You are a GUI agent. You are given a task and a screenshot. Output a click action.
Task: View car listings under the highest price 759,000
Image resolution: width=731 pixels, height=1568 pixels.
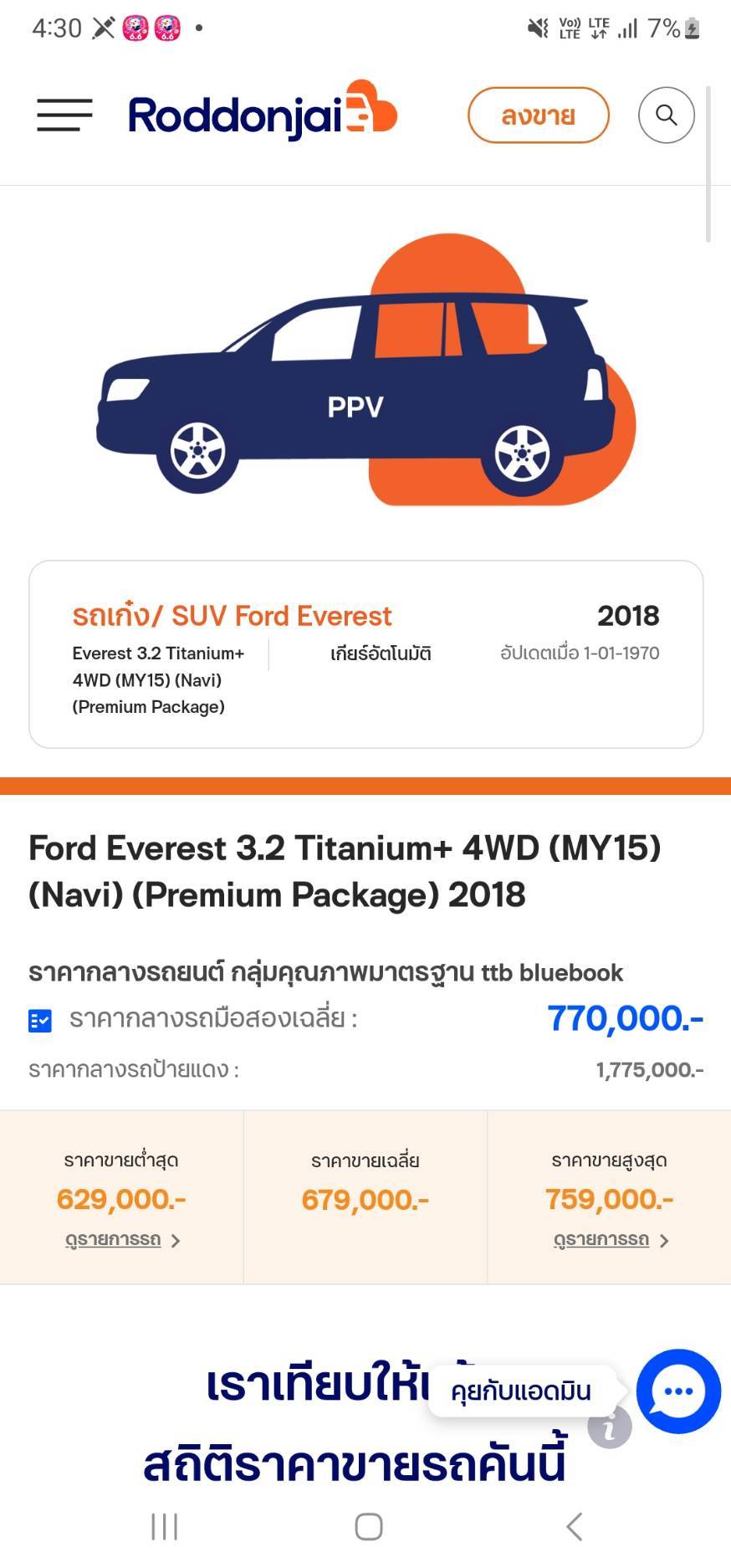click(611, 1239)
